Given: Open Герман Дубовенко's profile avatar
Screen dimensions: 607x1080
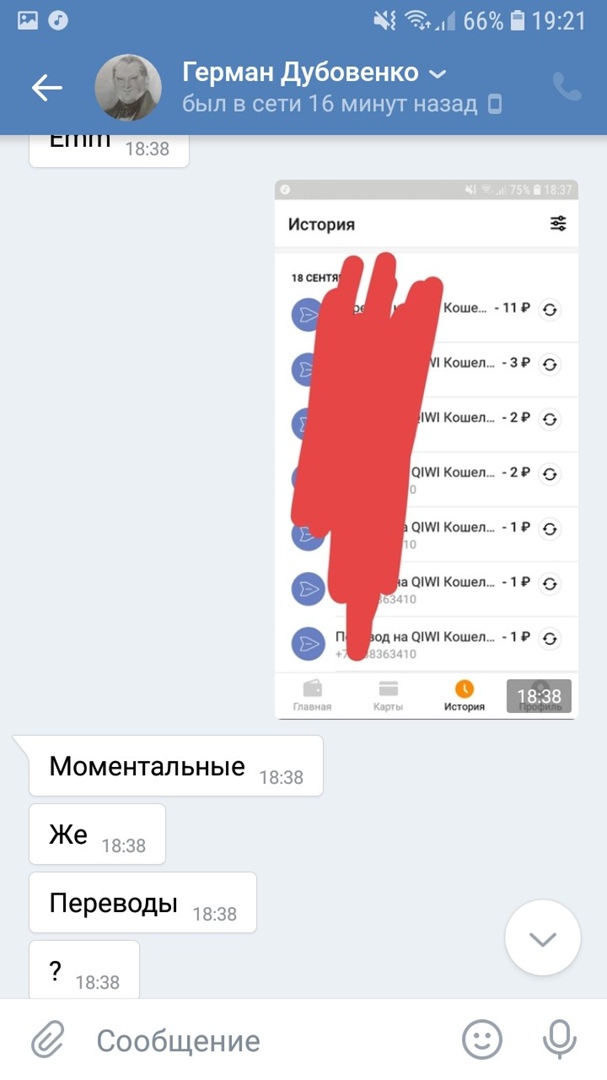Looking at the screenshot, I should (x=128, y=88).
